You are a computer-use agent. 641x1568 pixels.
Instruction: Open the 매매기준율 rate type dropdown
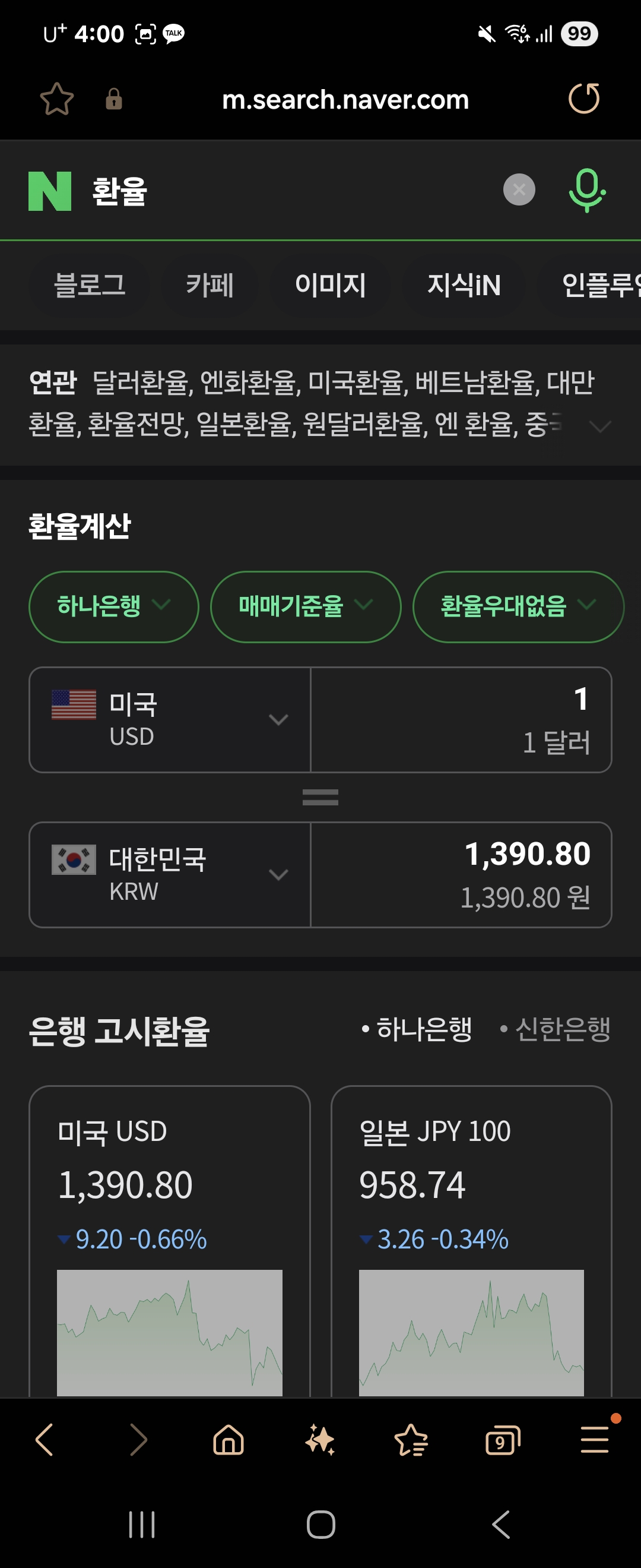coord(305,606)
